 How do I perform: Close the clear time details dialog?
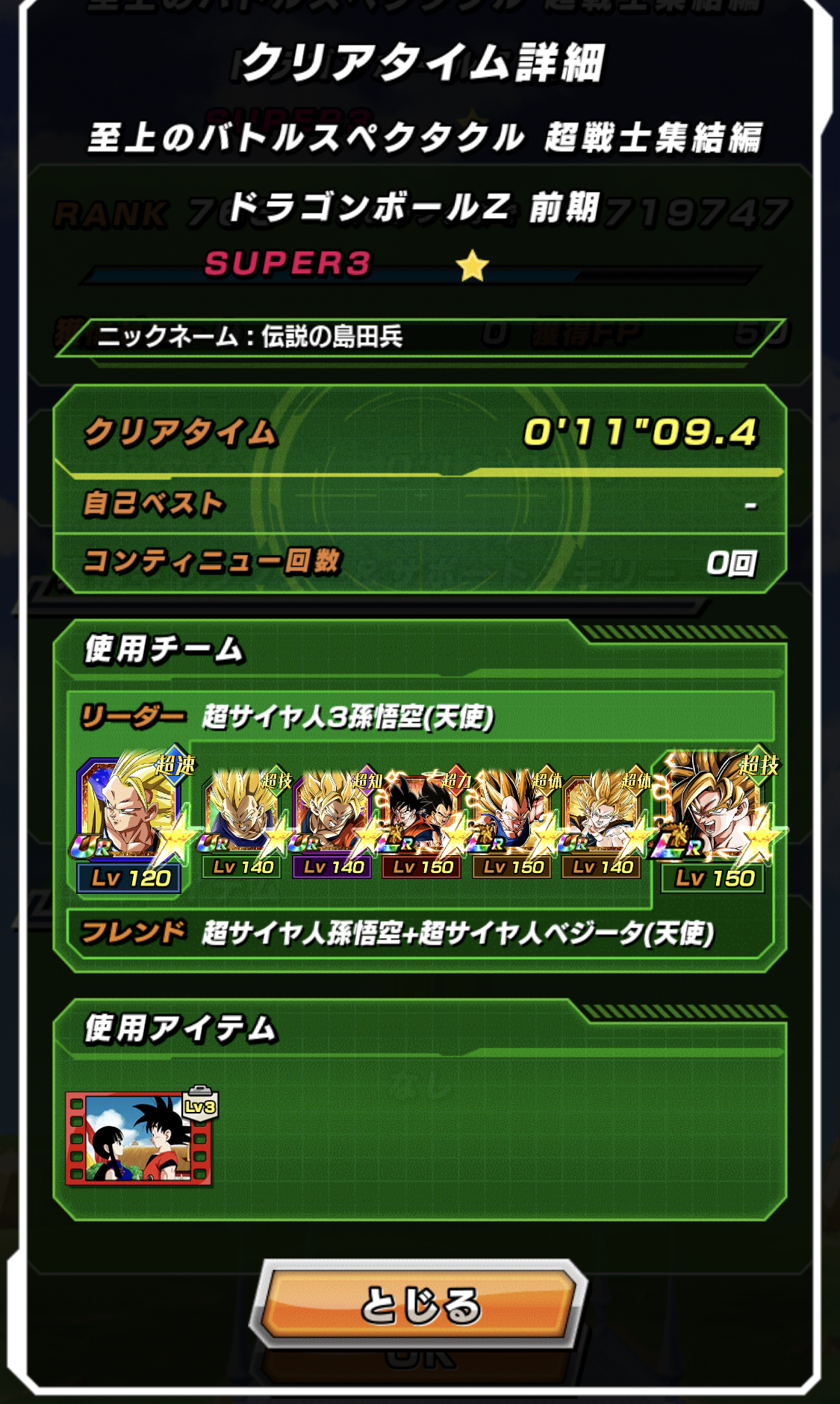(x=420, y=1304)
